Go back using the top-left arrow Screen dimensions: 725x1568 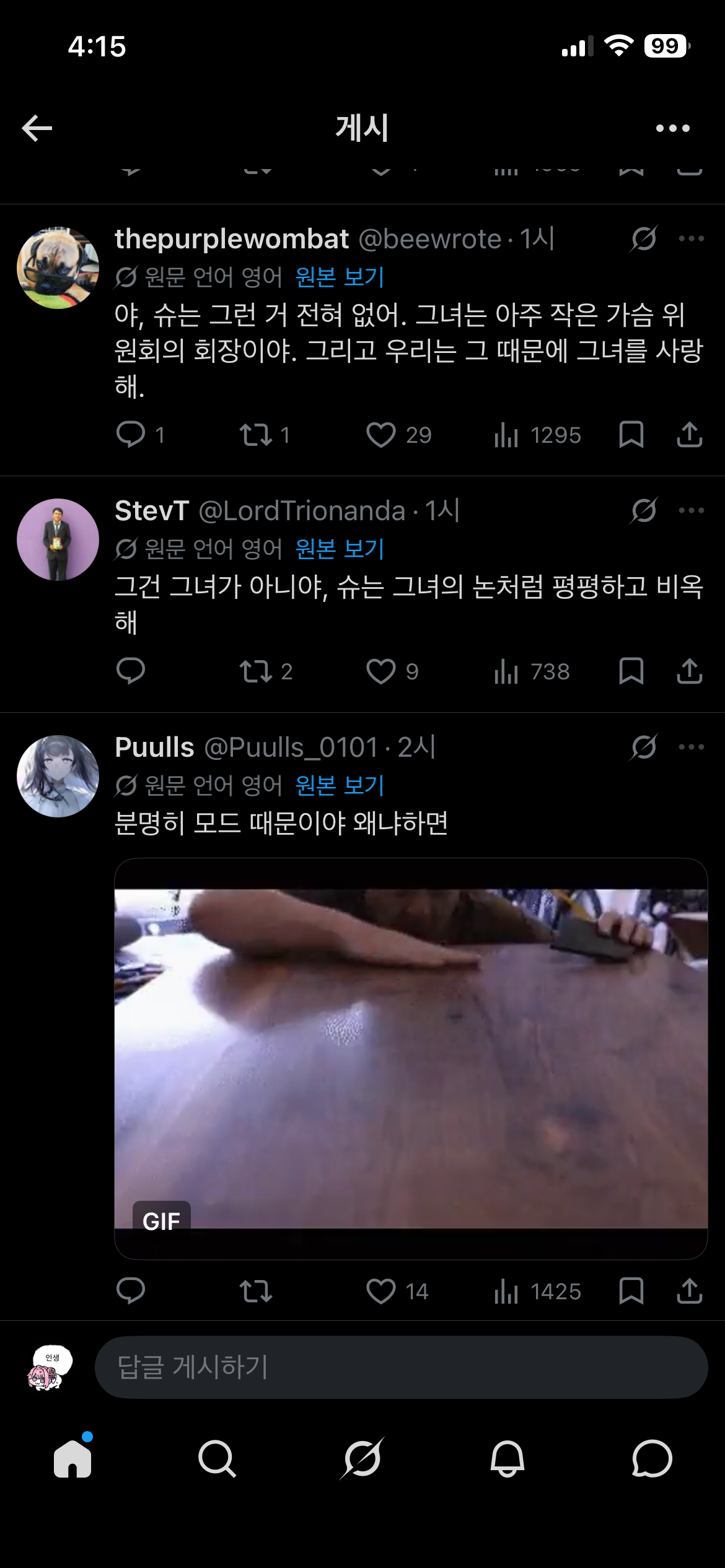[x=37, y=128]
